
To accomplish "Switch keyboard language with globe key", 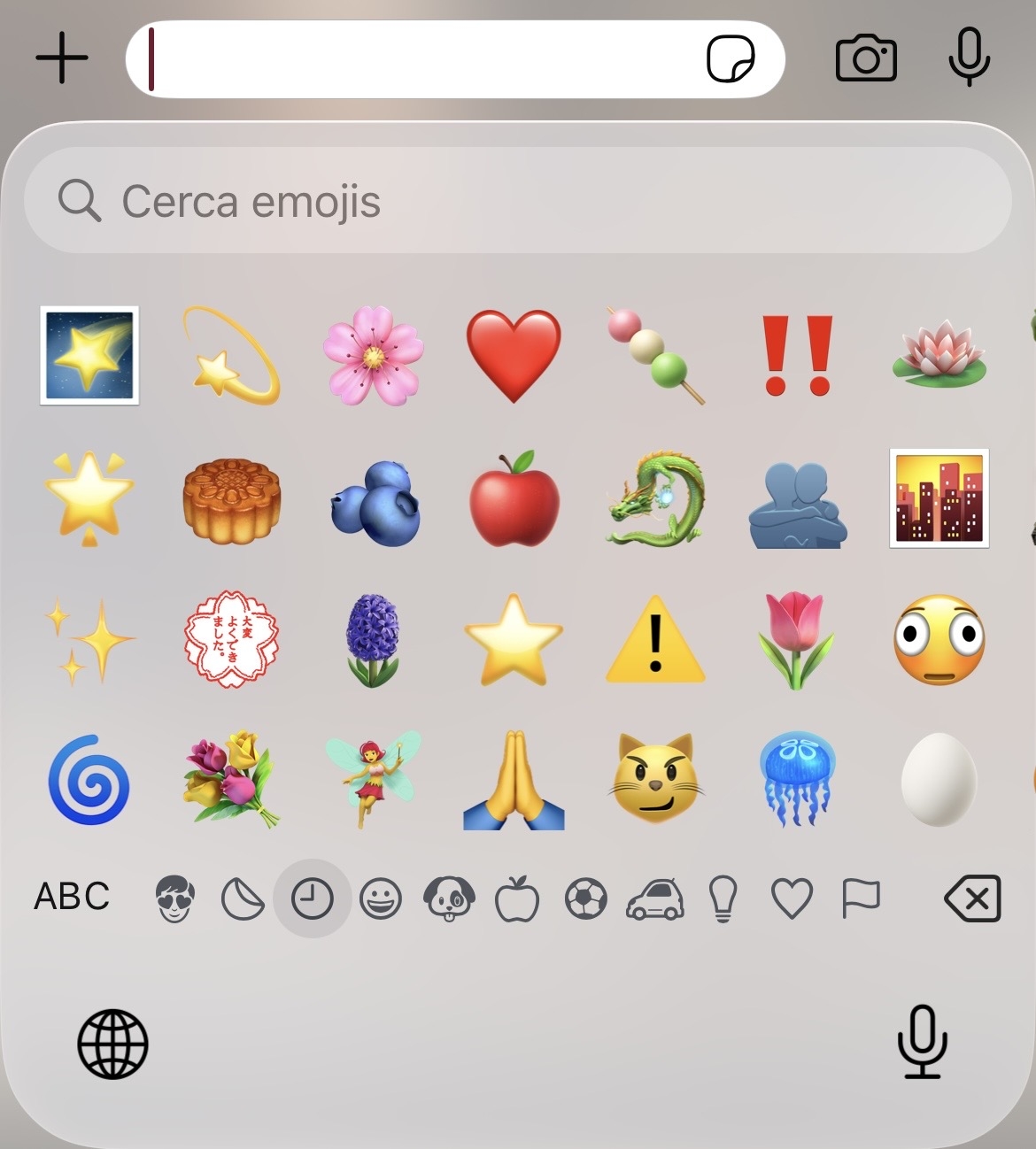I will [x=112, y=1044].
